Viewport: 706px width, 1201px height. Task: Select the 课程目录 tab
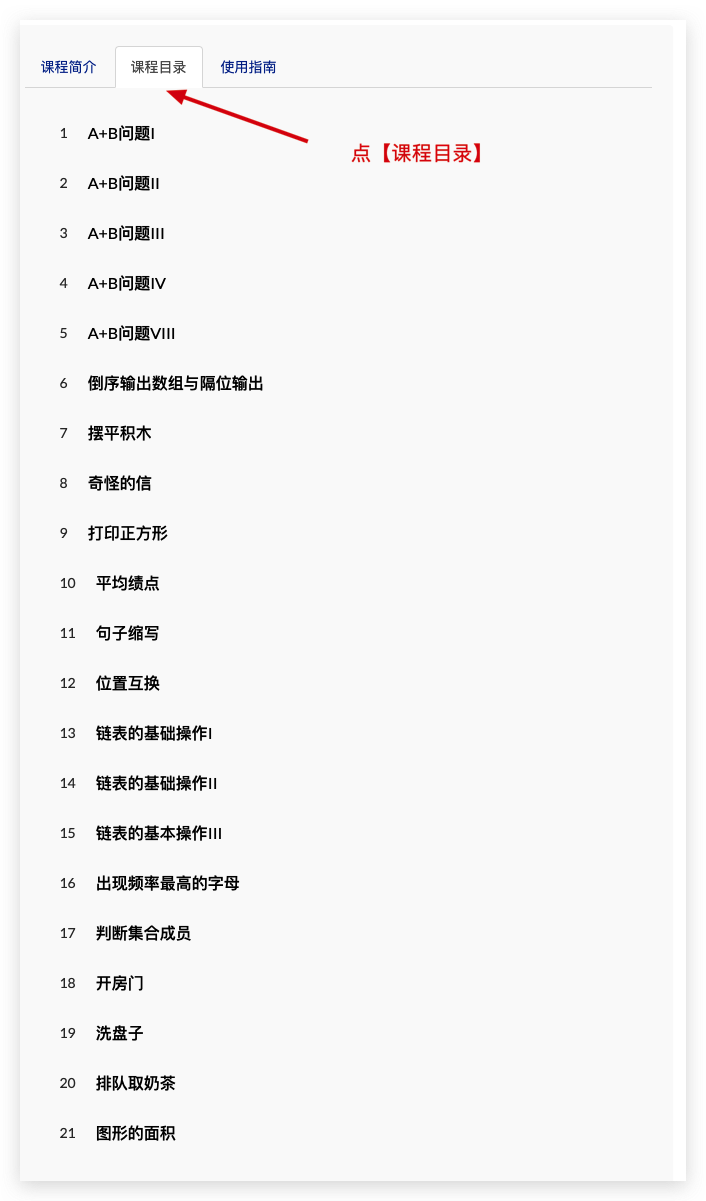point(159,67)
